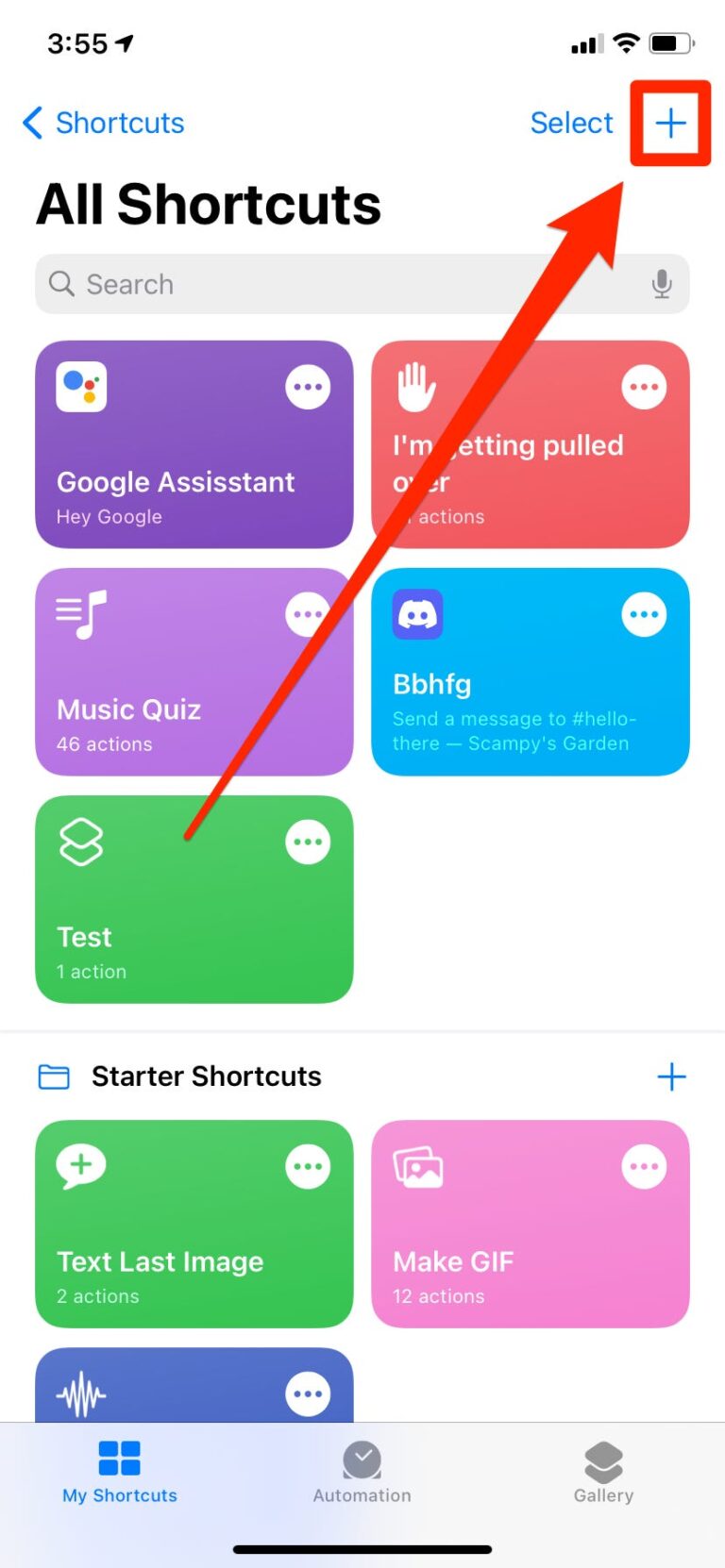Open Make GIF's three-dot options
The image size is (725, 1568).
pyautogui.click(x=644, y=1167)
